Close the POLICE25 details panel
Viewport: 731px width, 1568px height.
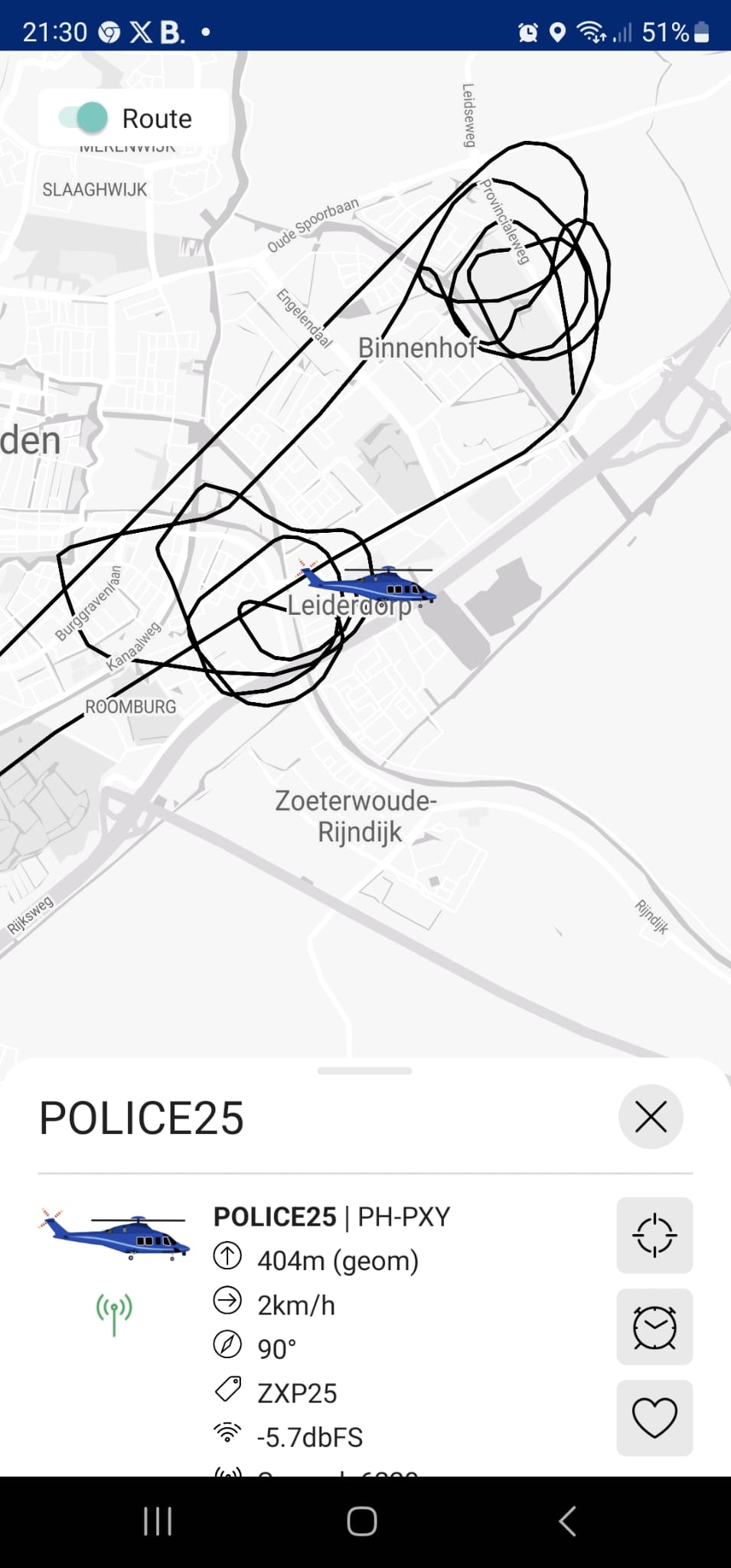(x=651, y=1117)
